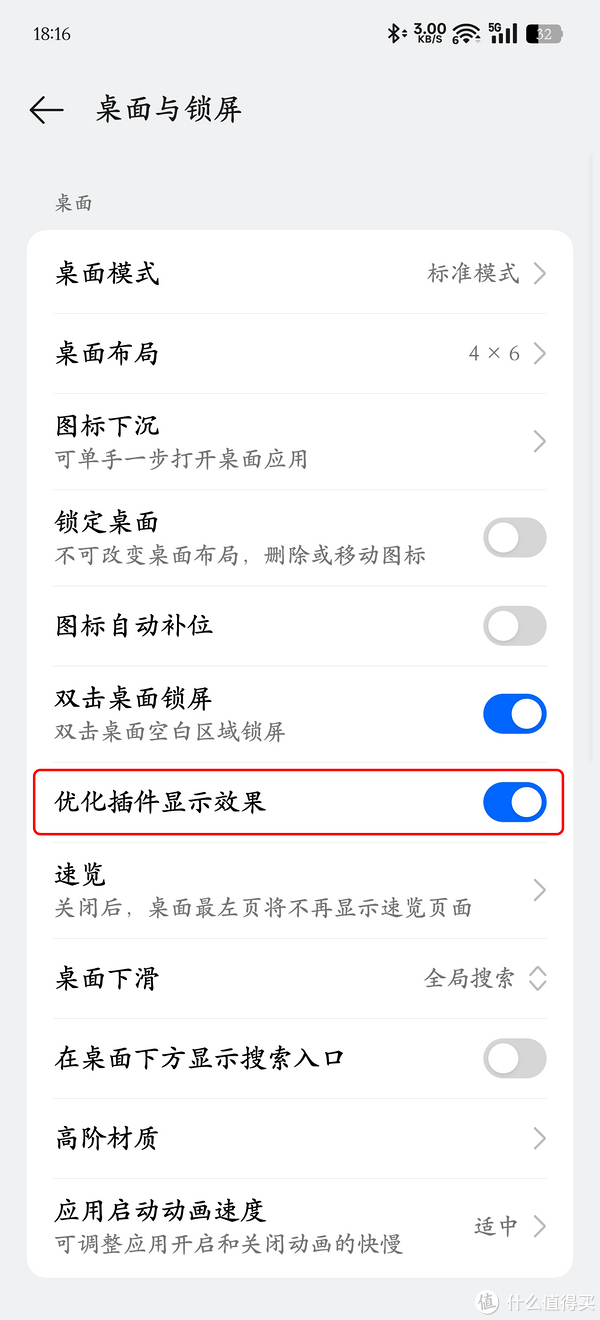Open the 高阶材质 page
This screenshot has width=600, height=1320.
(x=300, y=1138)
